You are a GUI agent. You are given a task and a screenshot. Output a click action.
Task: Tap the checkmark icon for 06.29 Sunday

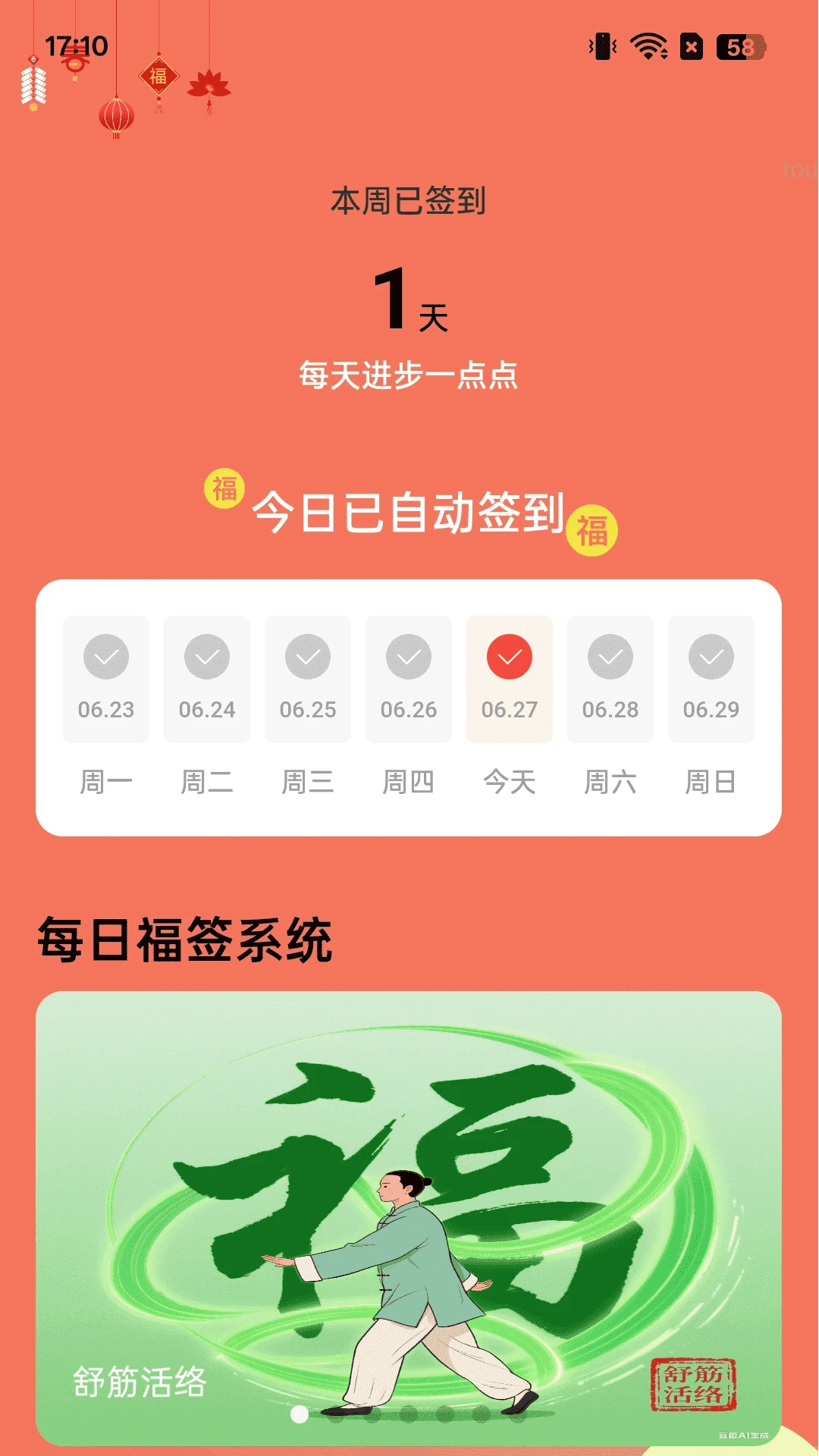pyautogui.click(x=711, y=657)
